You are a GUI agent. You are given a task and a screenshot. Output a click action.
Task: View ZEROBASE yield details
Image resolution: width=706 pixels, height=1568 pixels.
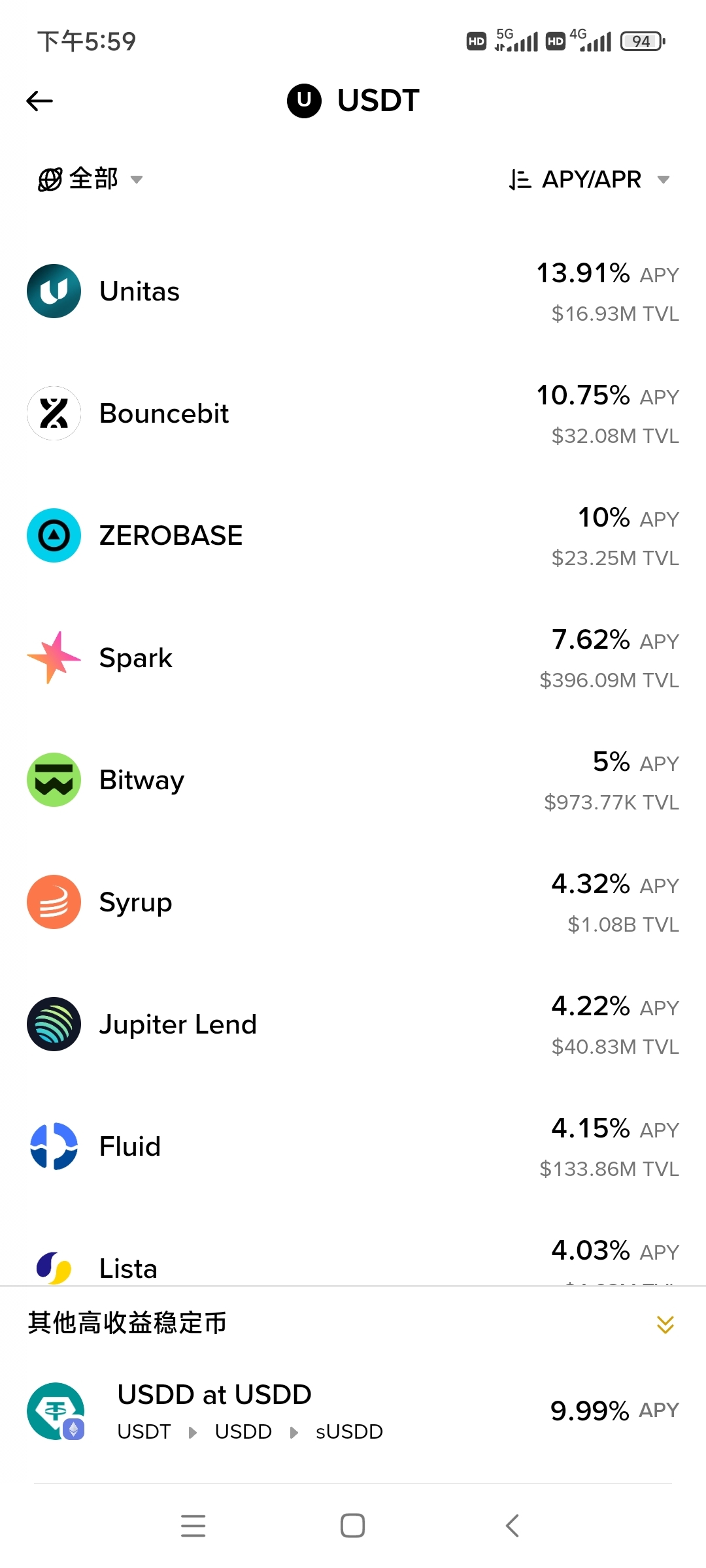point(353,536)
